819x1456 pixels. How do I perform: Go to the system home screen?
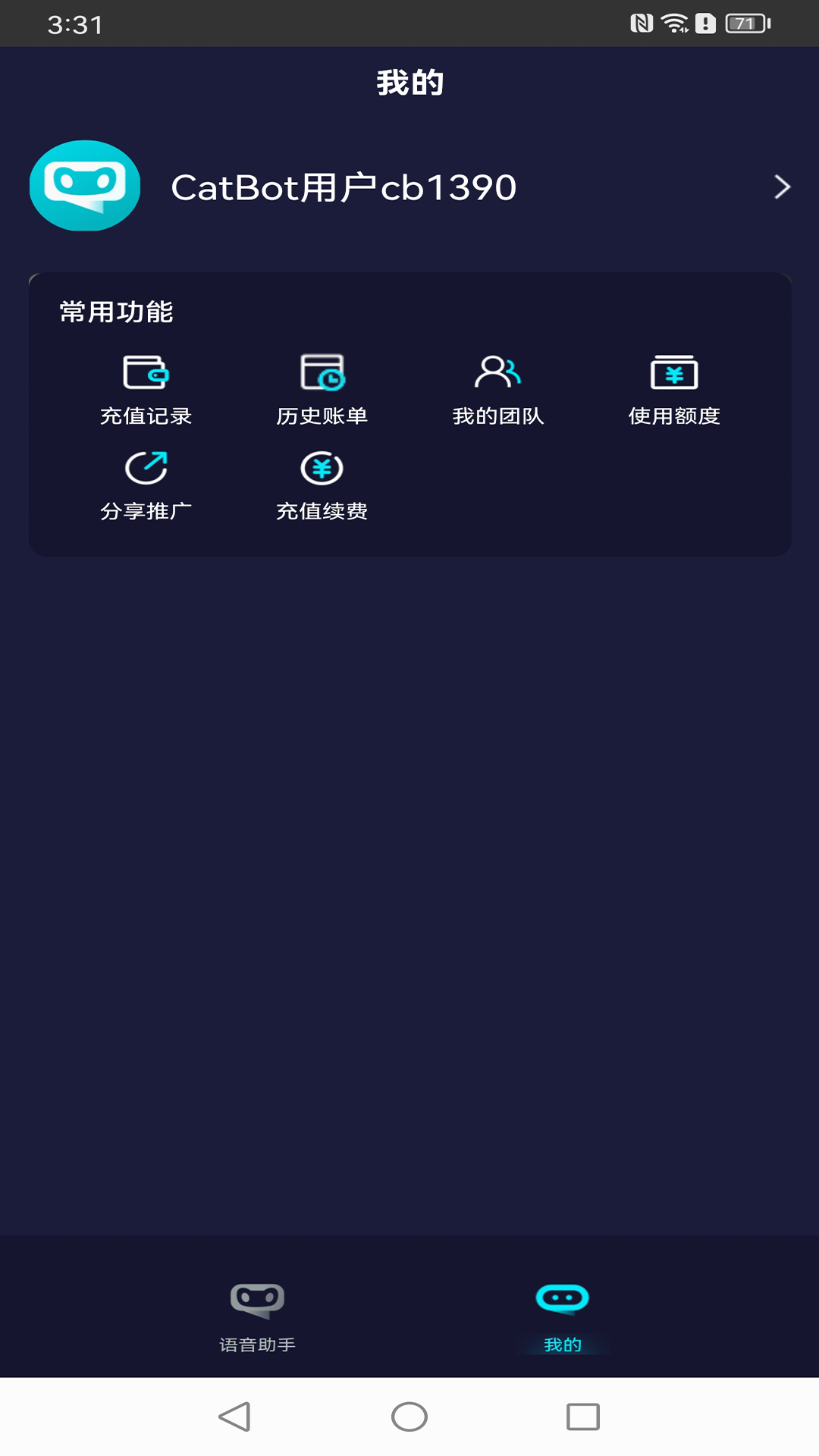pos(409,1416)
